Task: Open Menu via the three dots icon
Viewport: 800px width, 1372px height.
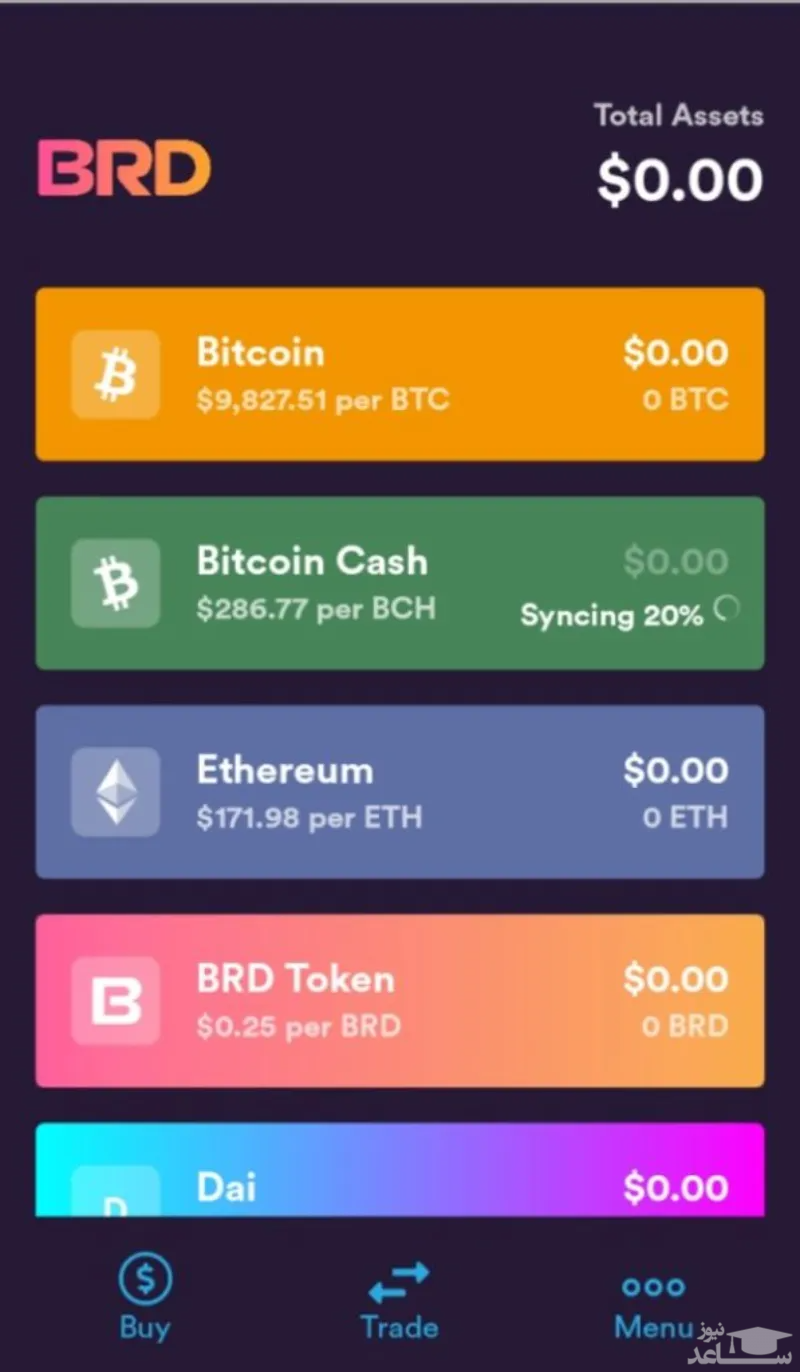Action: [652, 1288]
